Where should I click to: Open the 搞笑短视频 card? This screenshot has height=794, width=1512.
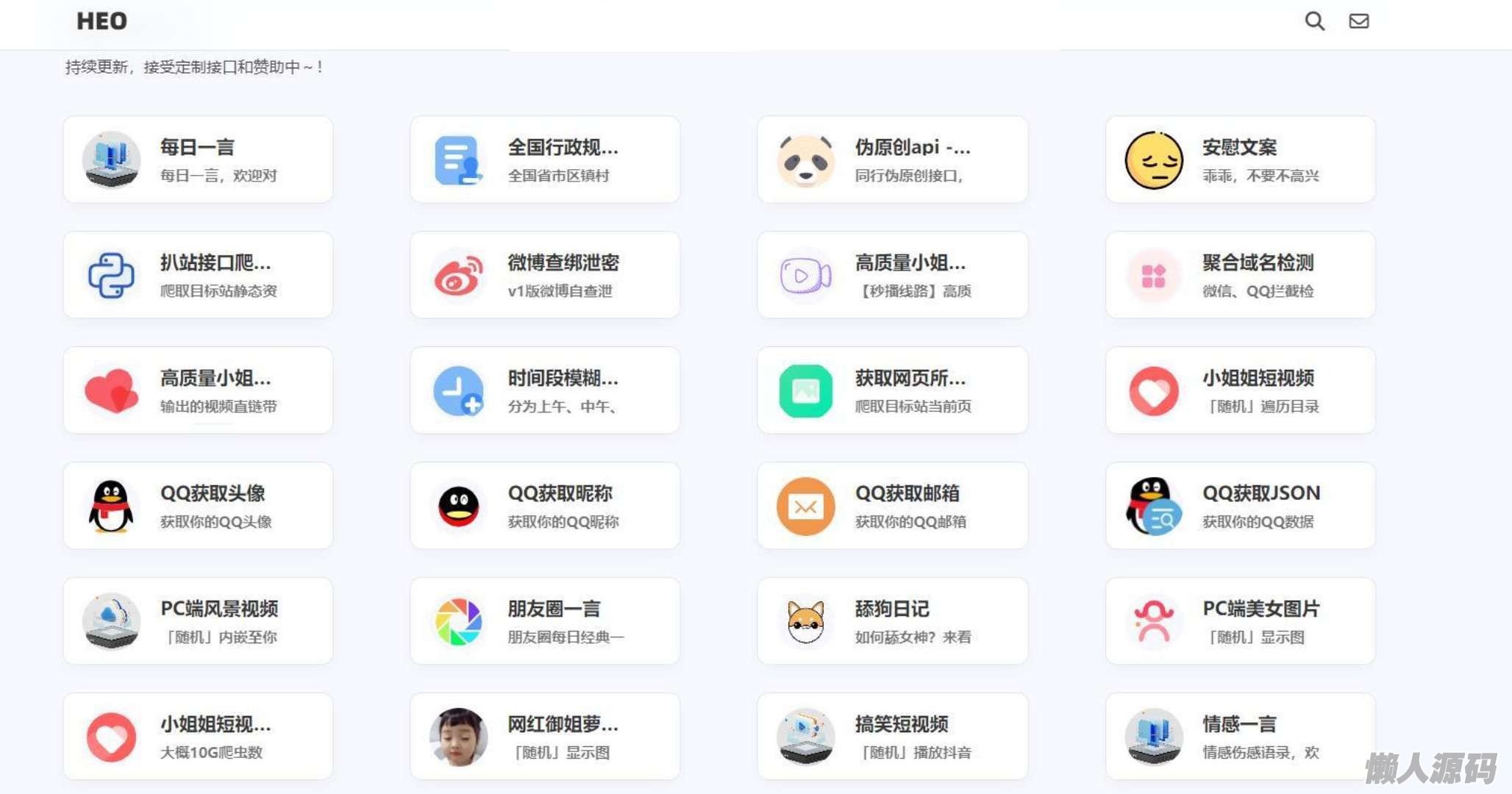(892, 737)
